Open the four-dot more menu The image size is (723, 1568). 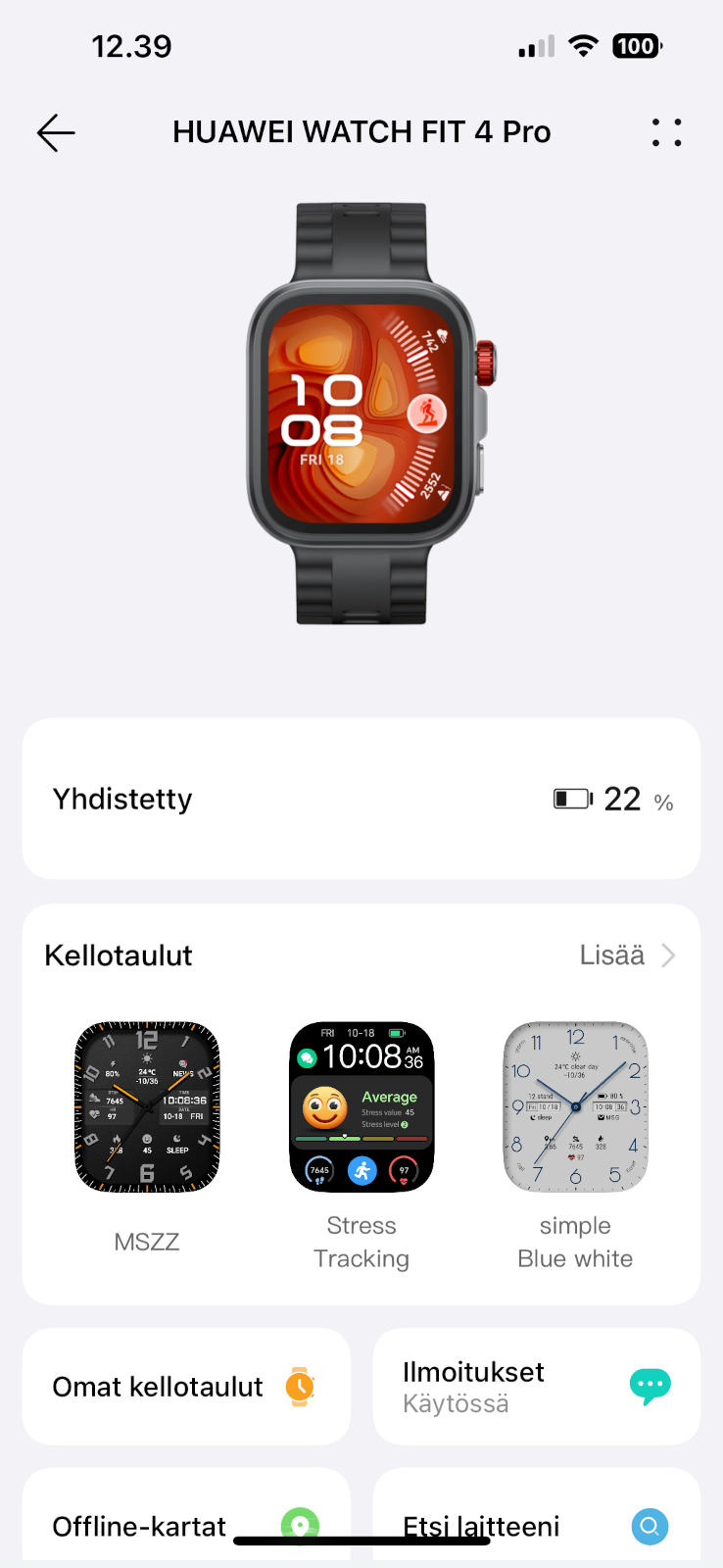pos(667,132)
